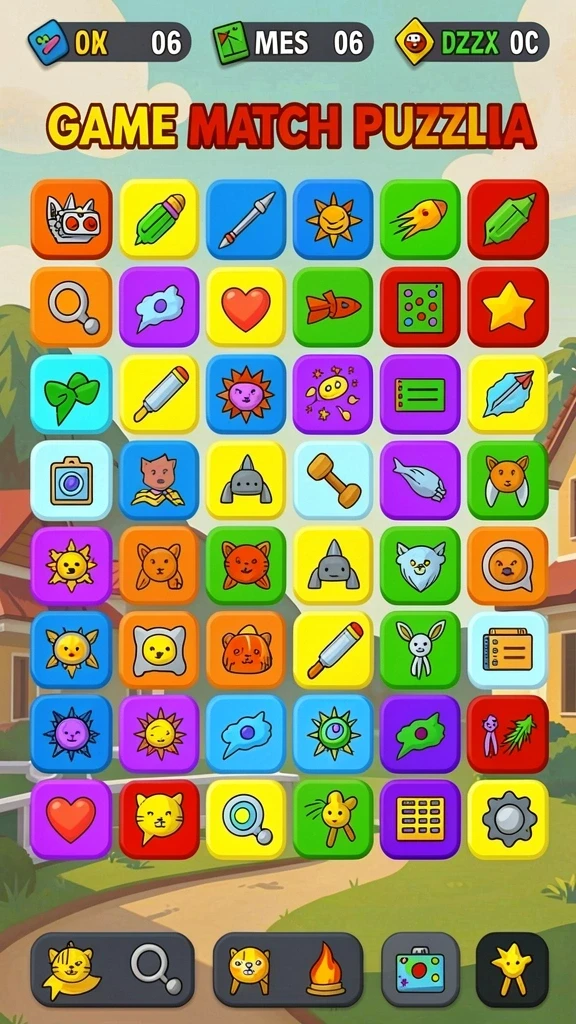Screen dimensions: 576x1024
Task: Tap the red rocket tile on green
Action: click(x=333, y=306)
